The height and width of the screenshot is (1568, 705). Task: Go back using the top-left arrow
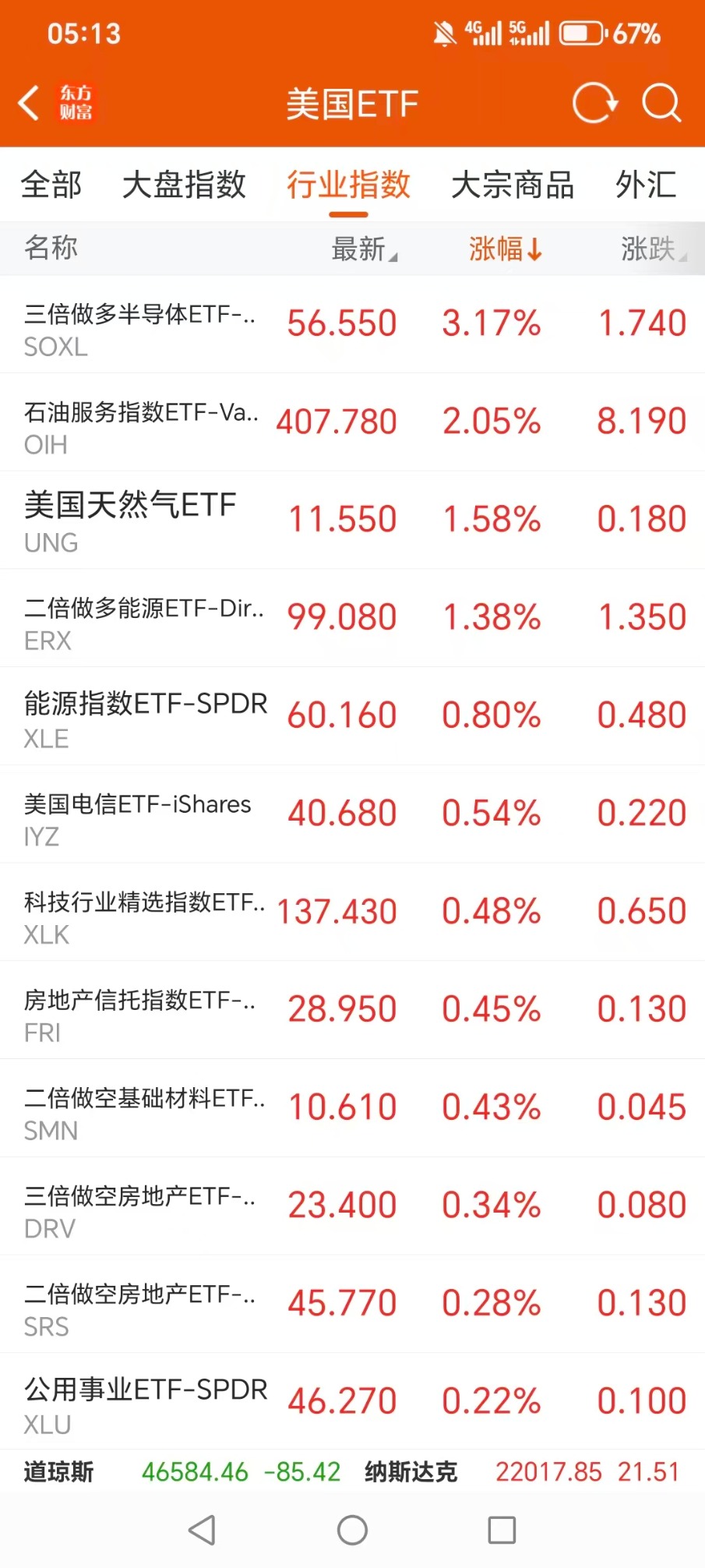coord(30,103)
